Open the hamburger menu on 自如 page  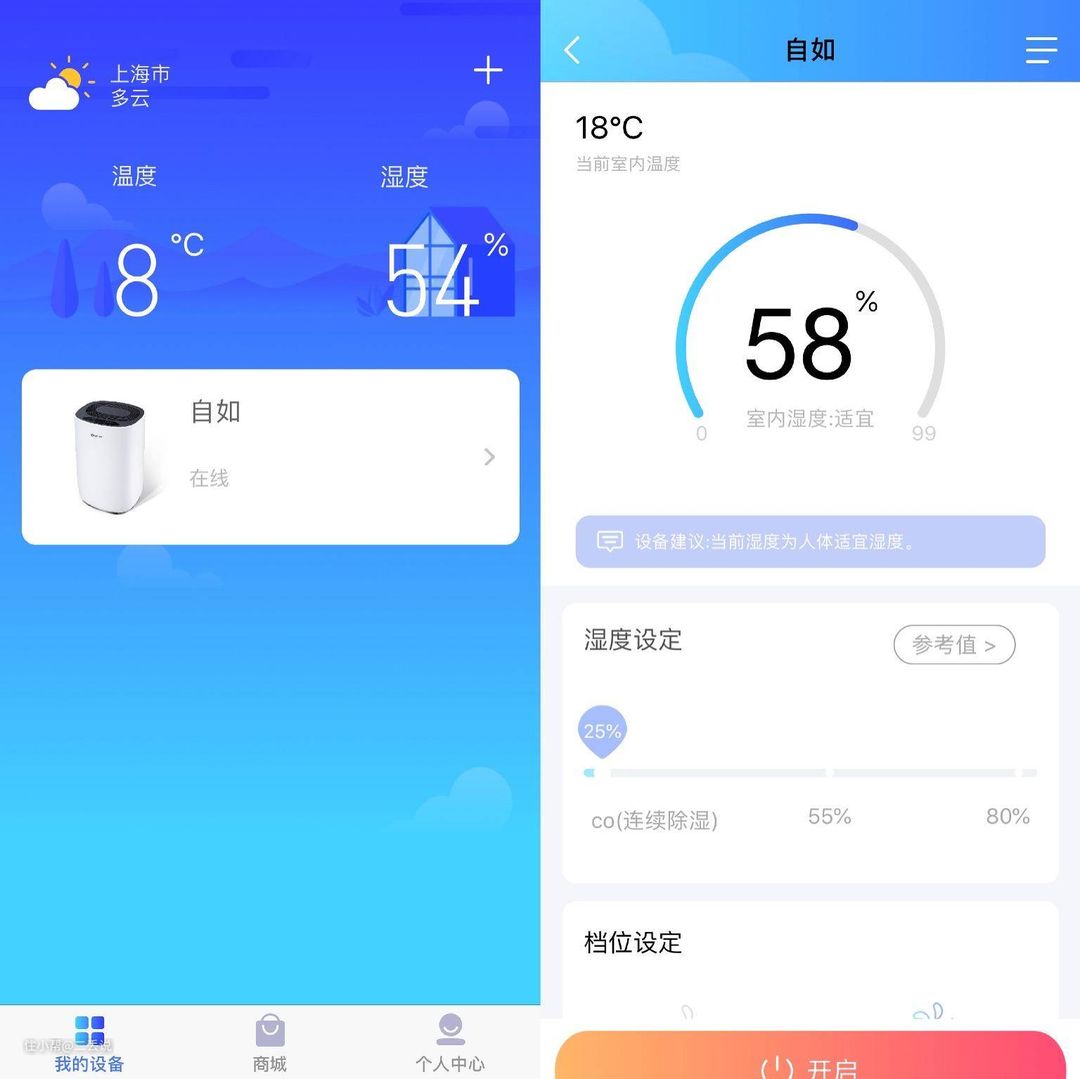(1041, 50)
